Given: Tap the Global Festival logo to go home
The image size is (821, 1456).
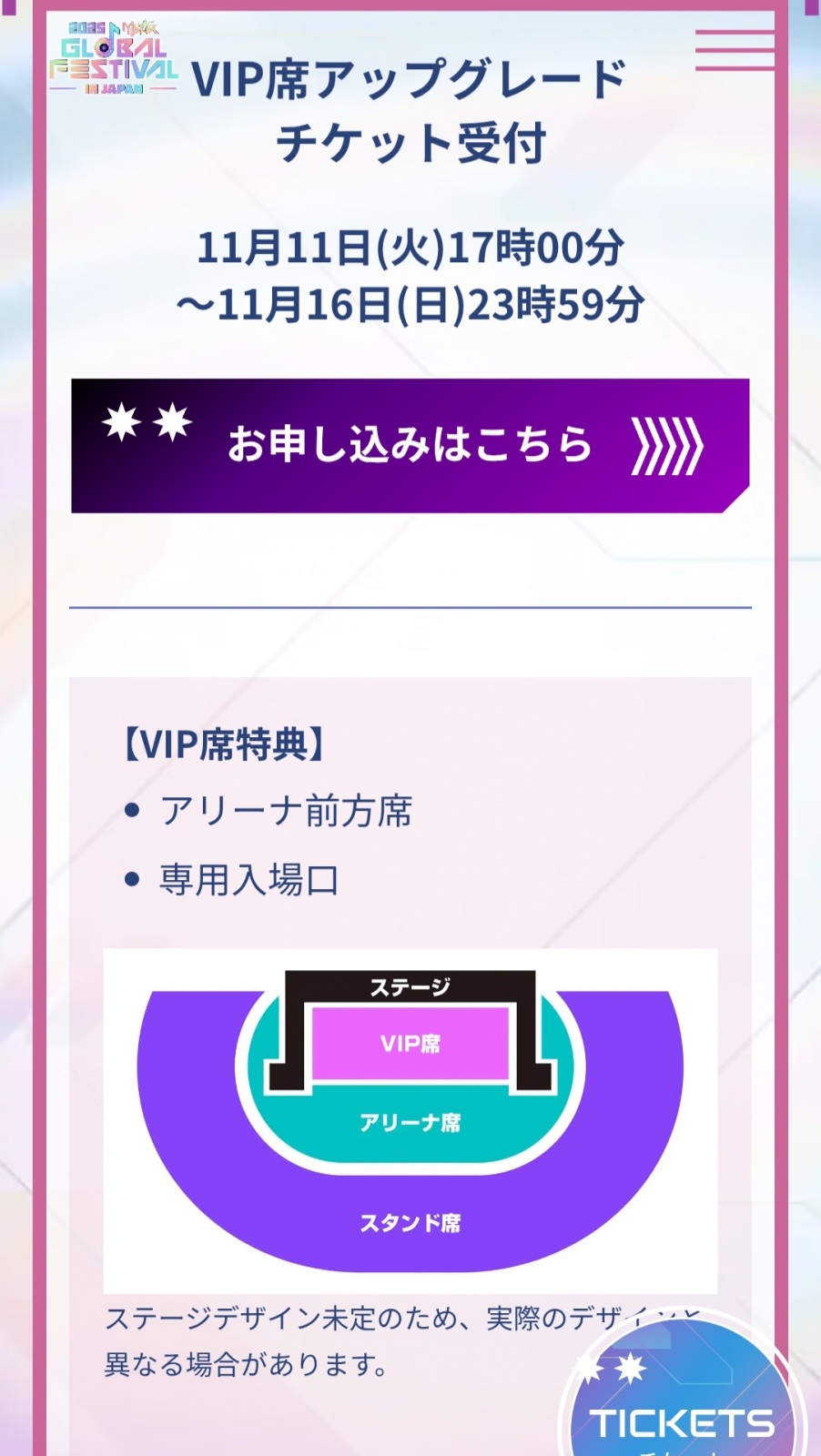Looking at the screenshot, I should click(x=113, y=59).
